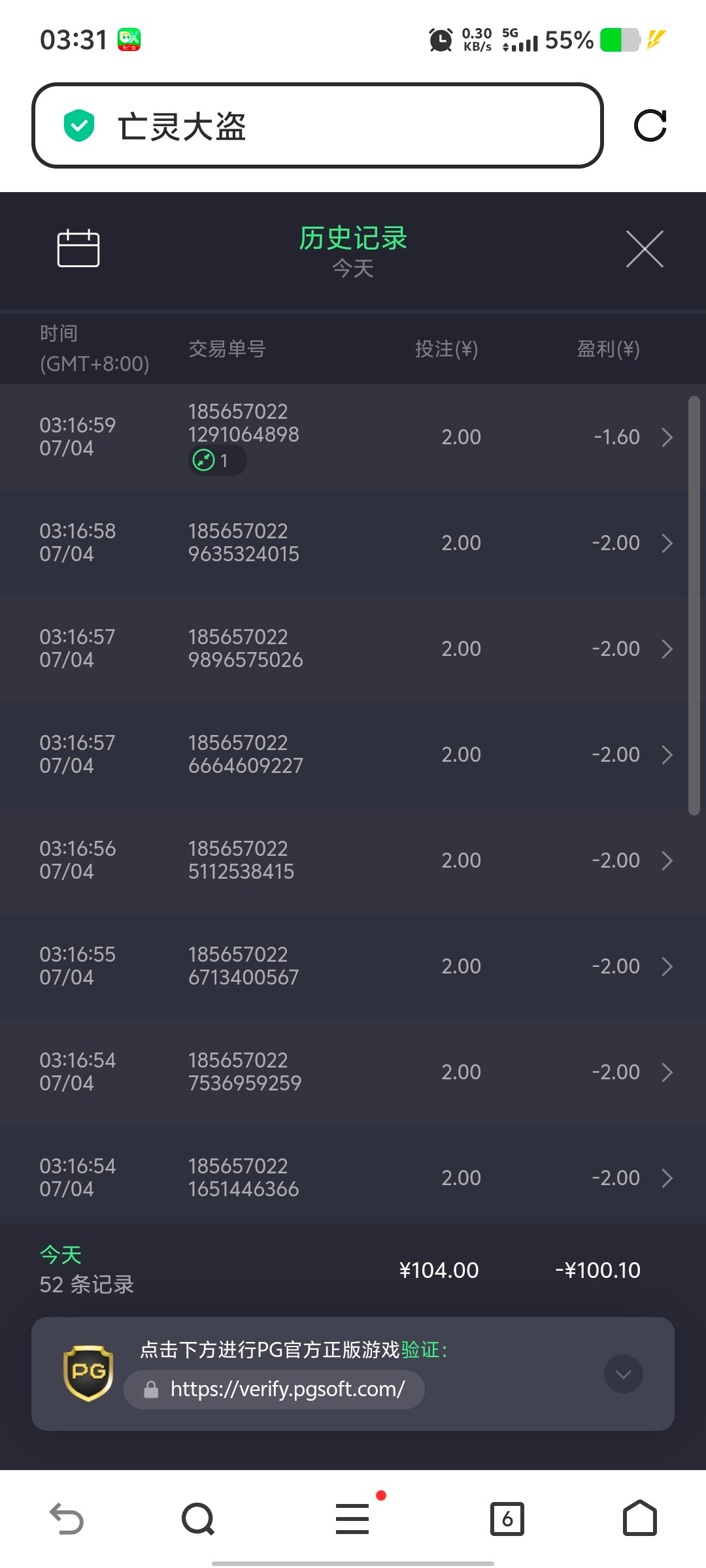Open the calendar date picker

[78, 248]
